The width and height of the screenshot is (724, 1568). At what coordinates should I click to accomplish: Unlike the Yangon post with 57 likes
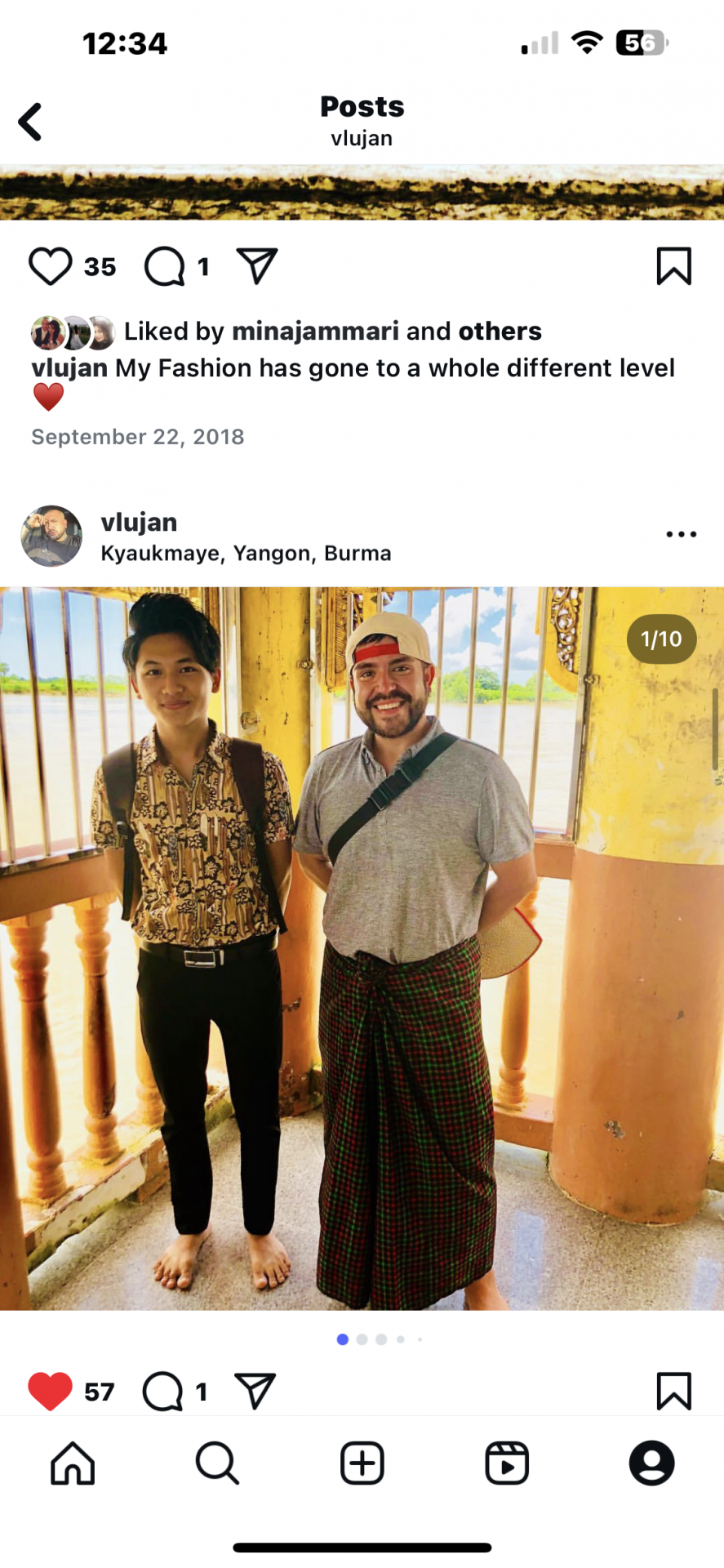51,1391
